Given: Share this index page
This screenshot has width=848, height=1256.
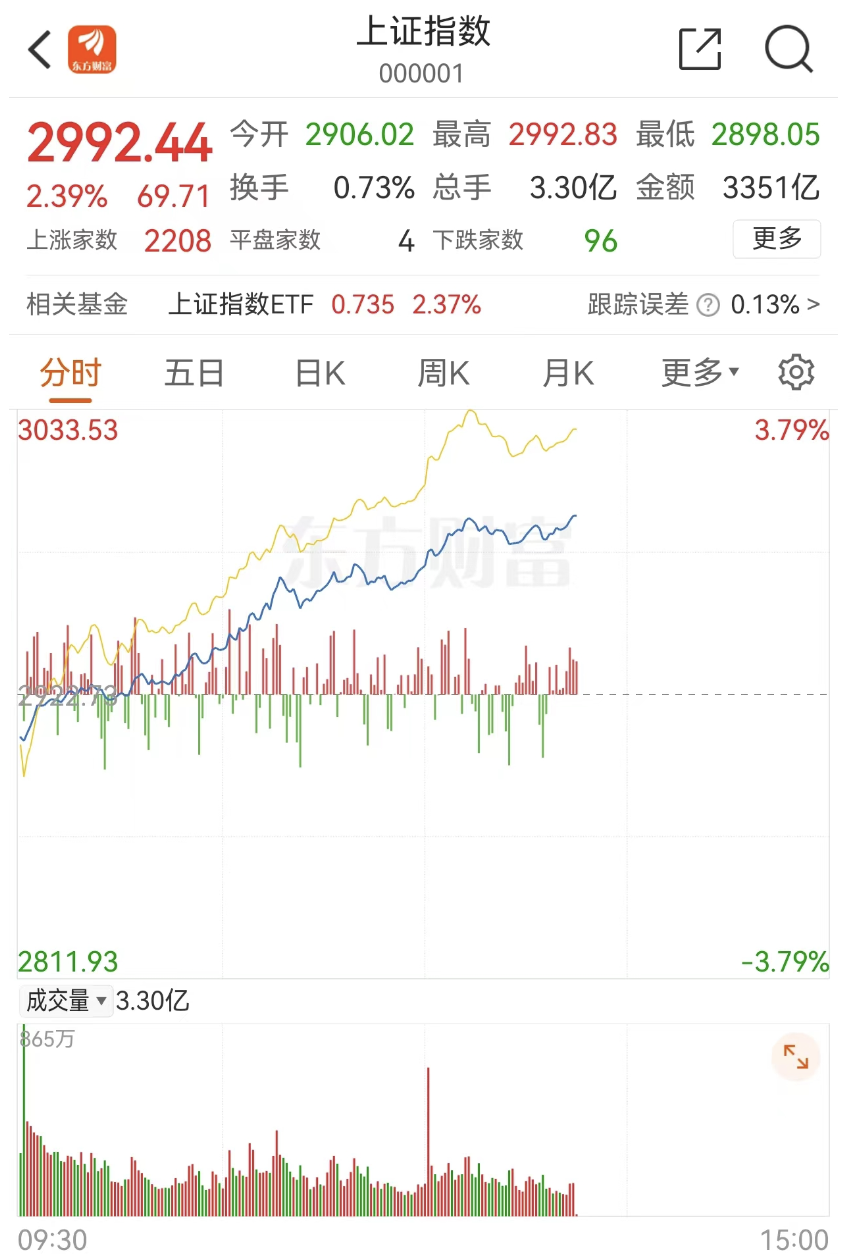Looking at the screenshot, I should click(x=700, y=48).
